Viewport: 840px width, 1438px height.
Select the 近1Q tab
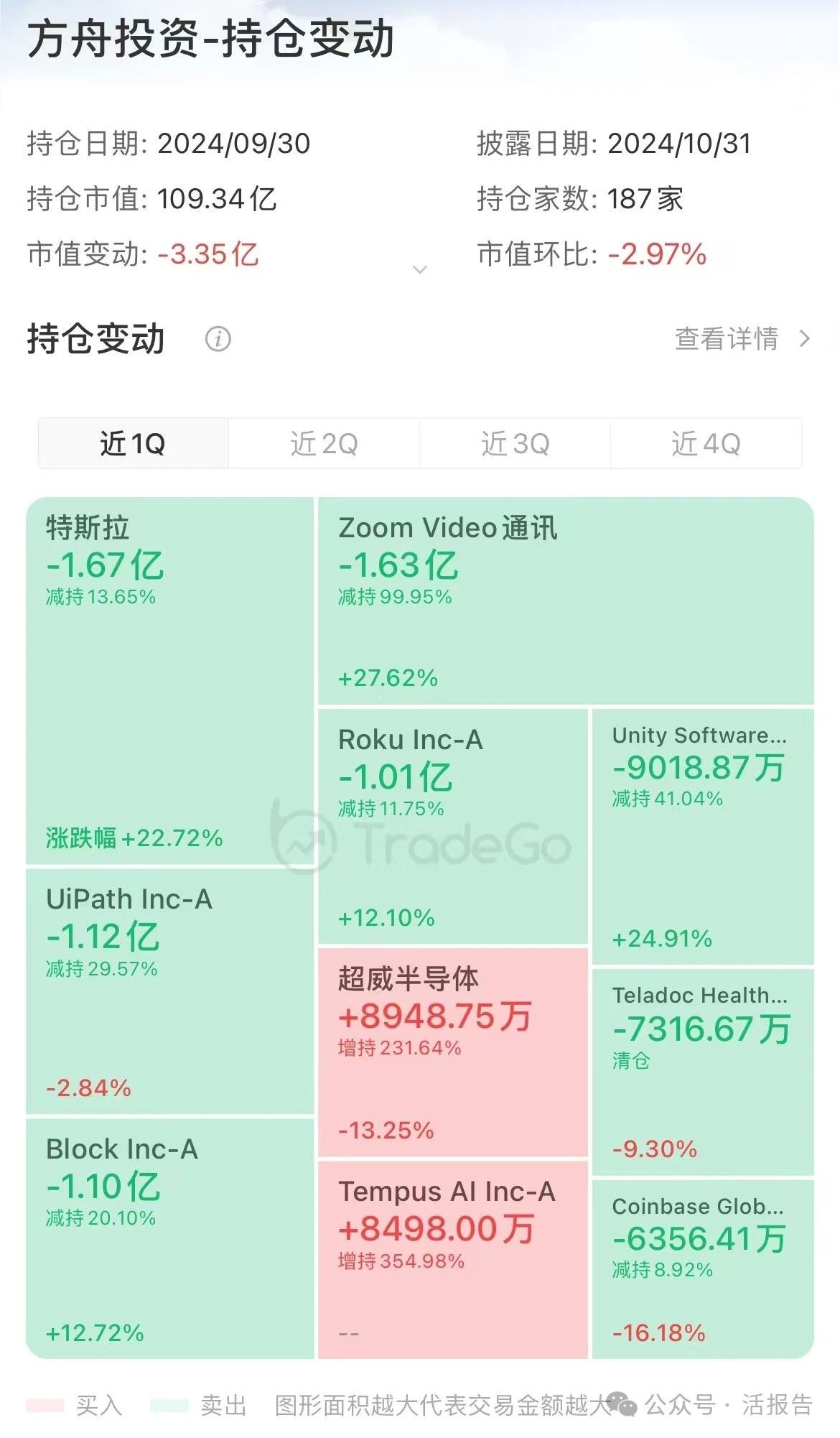(134, 443)
